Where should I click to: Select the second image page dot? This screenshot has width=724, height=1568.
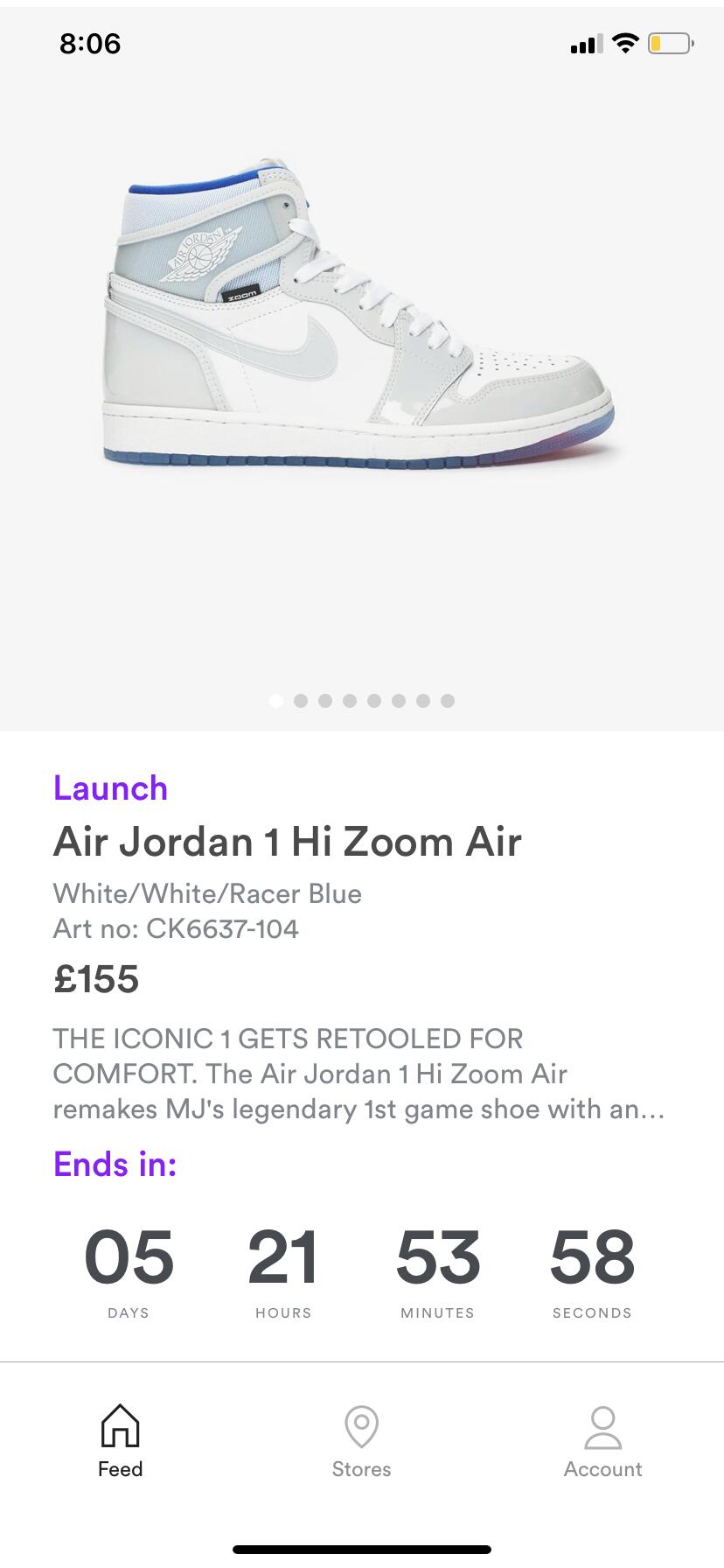point(301,701)
